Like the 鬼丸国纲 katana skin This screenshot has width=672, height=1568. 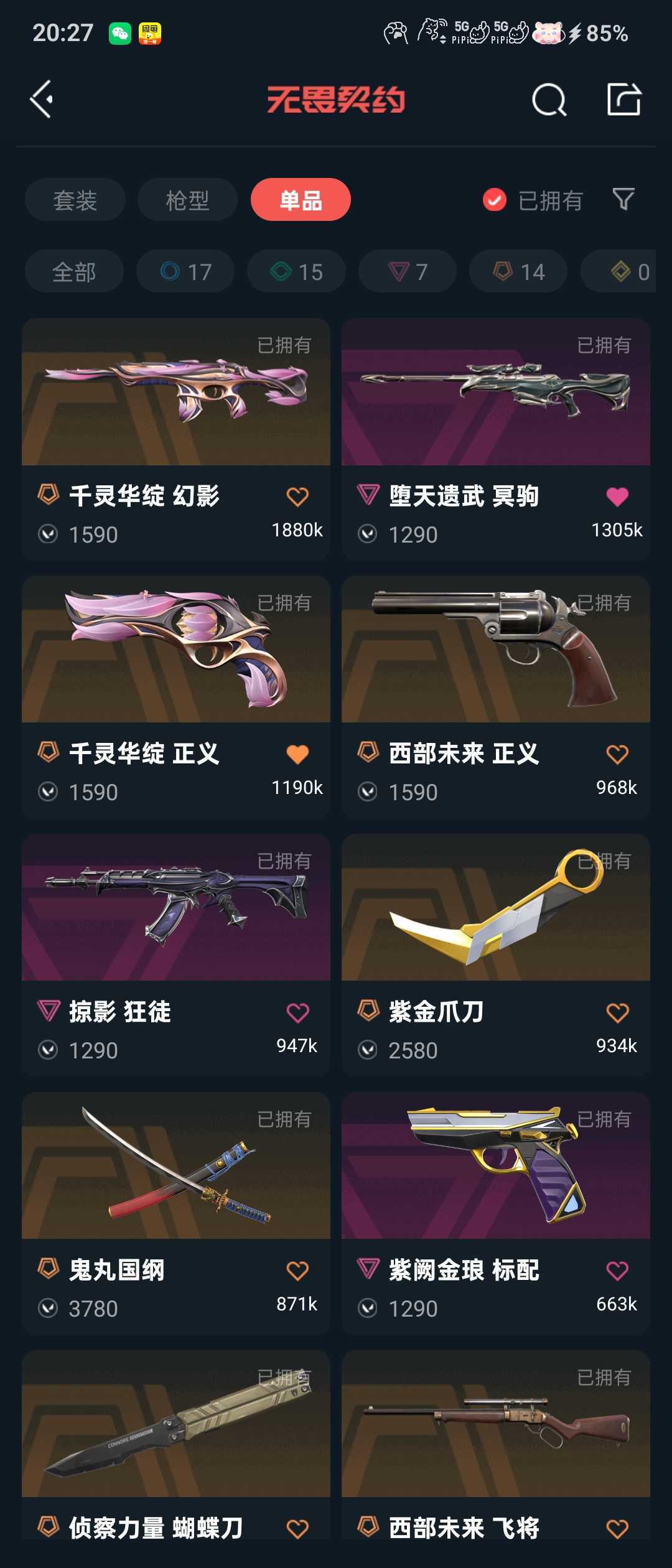[297, 1271]
